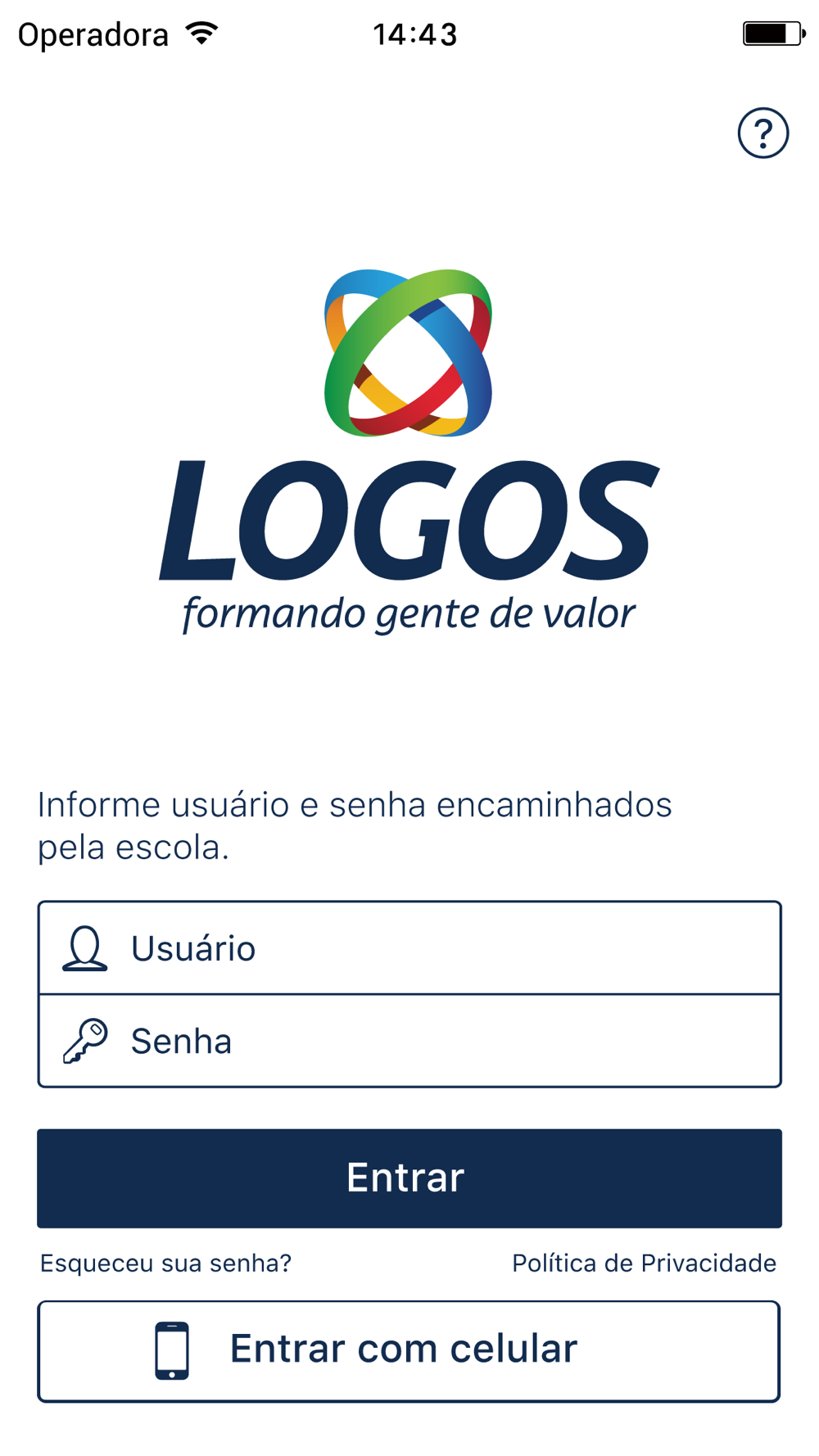
Task: View the Política de Privacidade
Action: [644, 1263]
